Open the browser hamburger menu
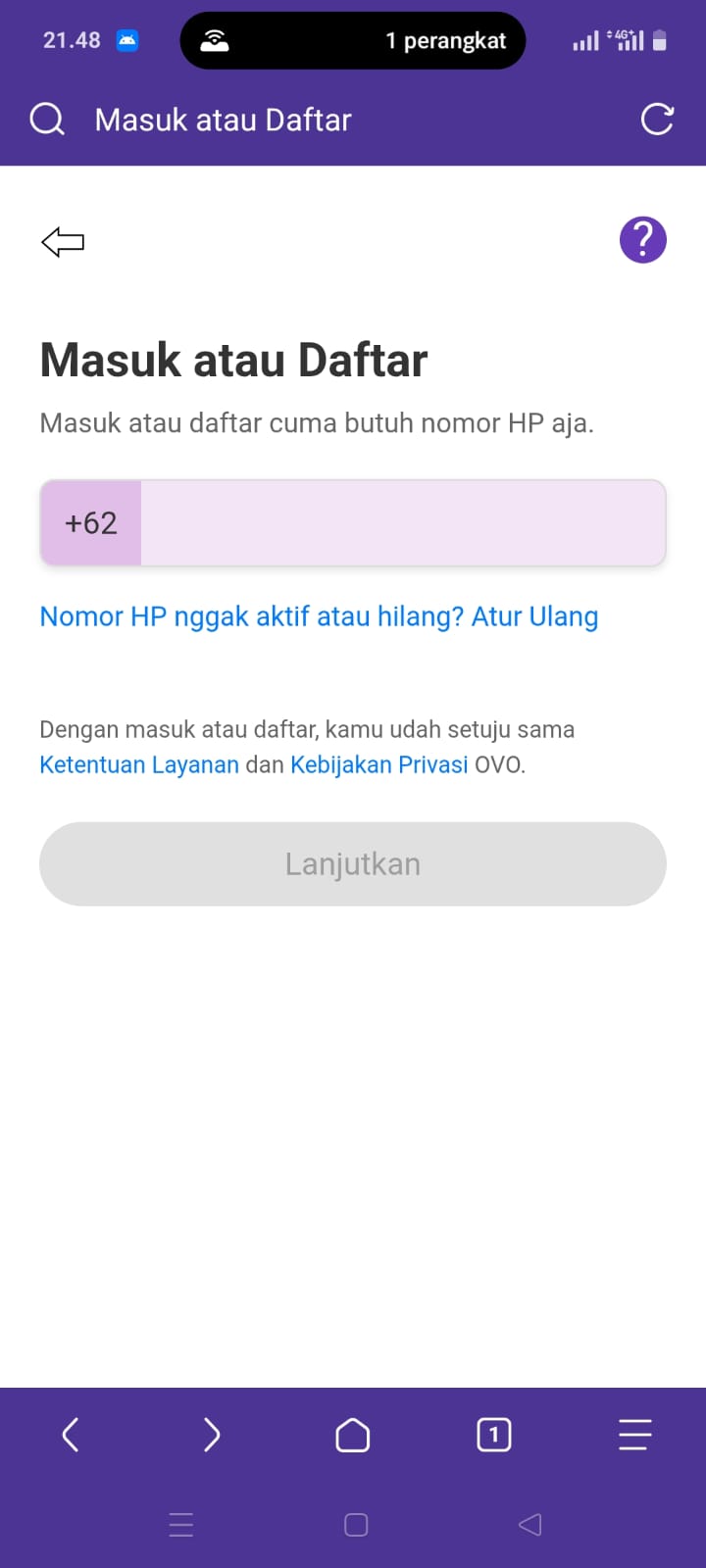The image size is (706, 1568). pos(634,1436)
